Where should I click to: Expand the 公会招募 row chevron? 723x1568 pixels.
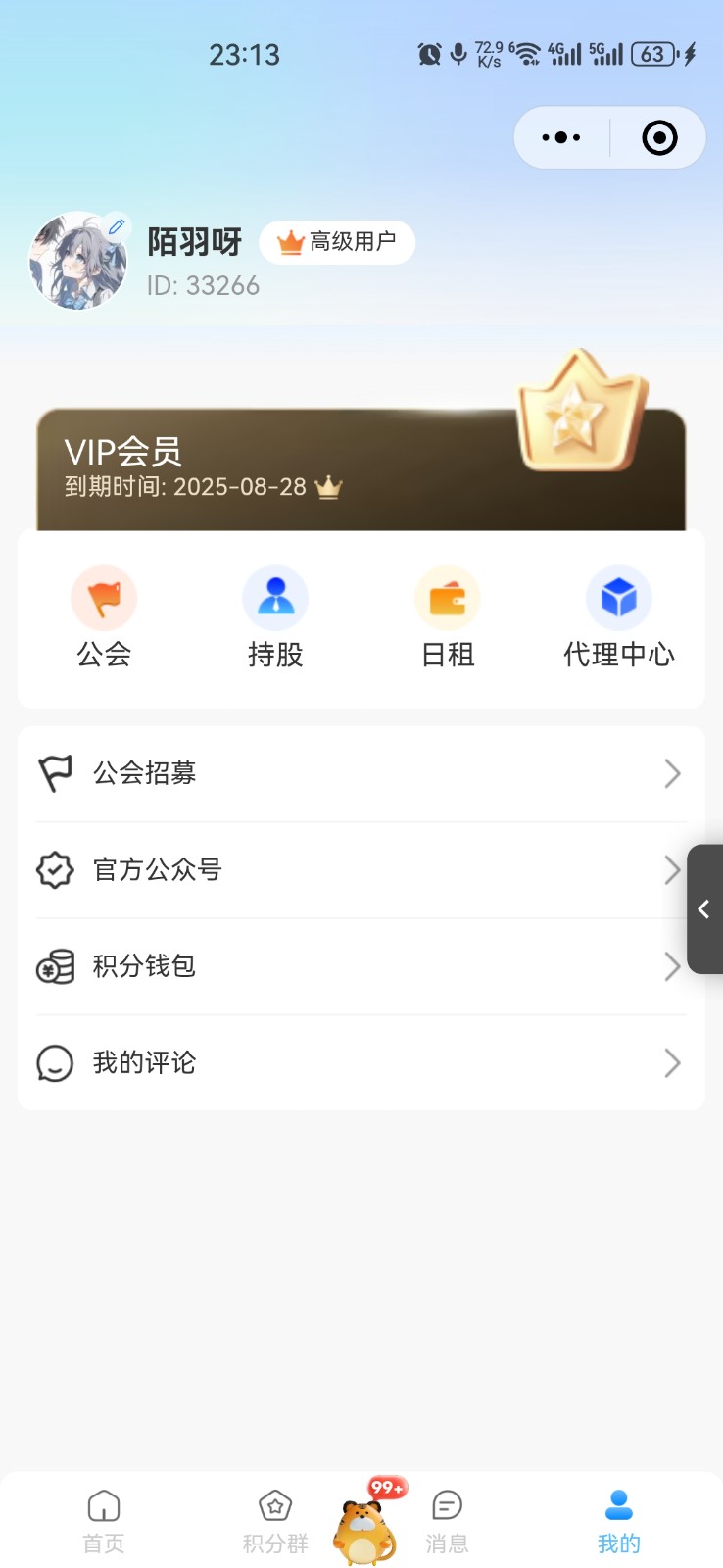coord(673,773)
